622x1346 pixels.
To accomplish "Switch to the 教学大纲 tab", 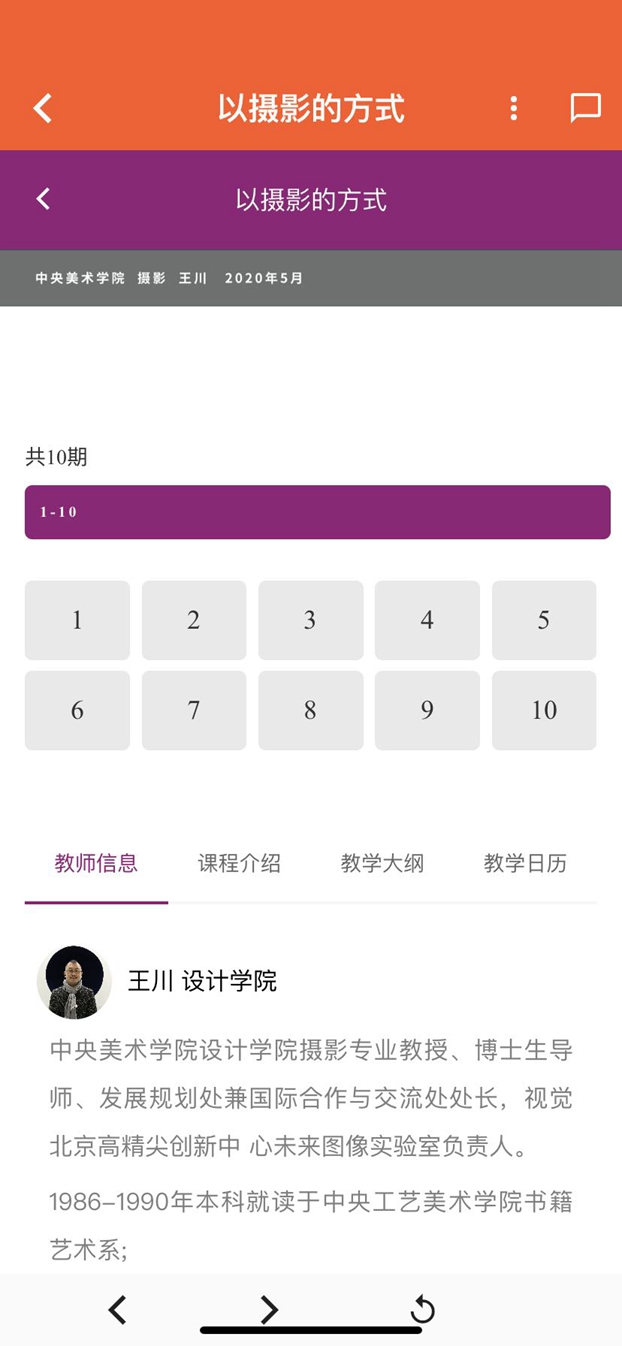I will point(382,864).
